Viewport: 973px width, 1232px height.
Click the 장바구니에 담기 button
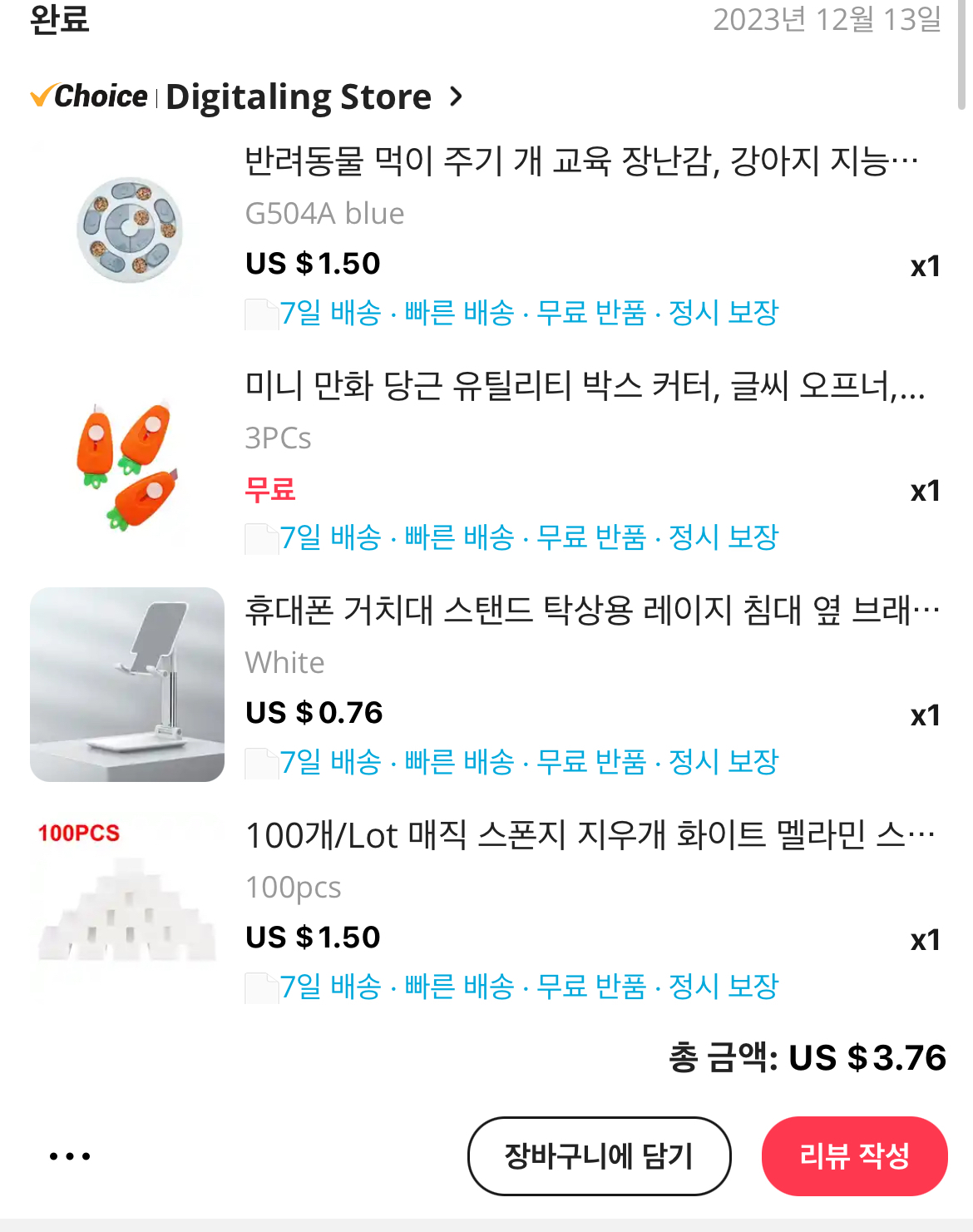[599, 1155]
